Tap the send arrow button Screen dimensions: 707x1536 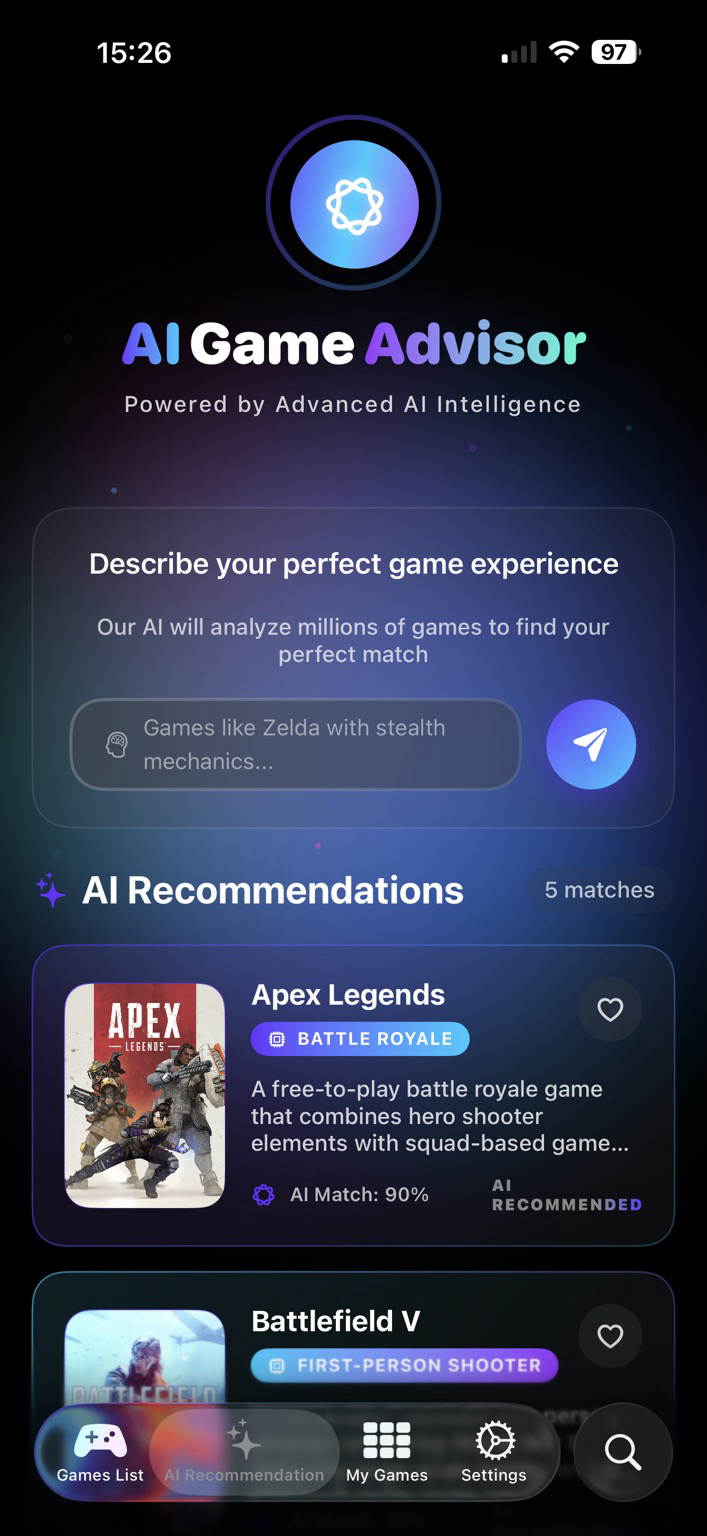(591, 744)
